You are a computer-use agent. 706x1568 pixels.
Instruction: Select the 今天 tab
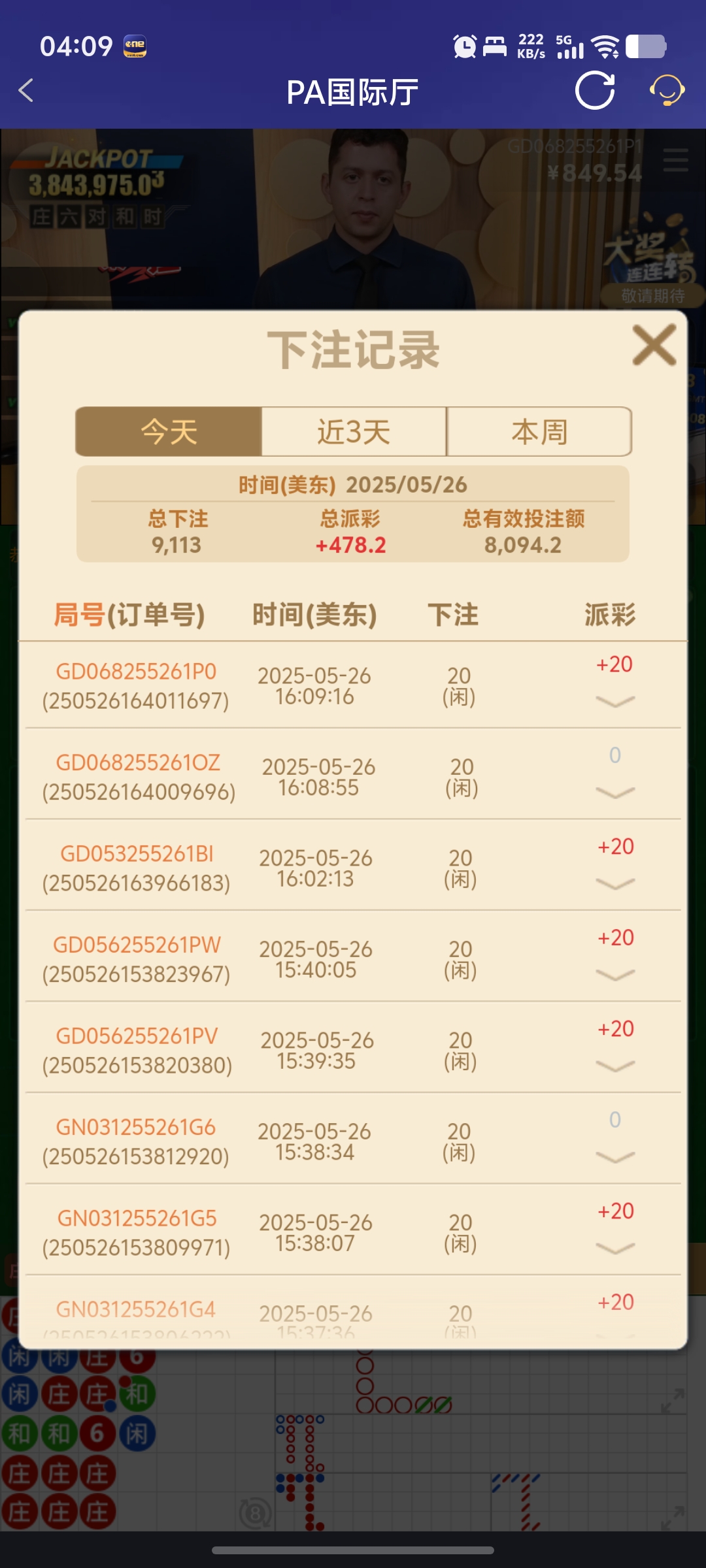point(169,432)
